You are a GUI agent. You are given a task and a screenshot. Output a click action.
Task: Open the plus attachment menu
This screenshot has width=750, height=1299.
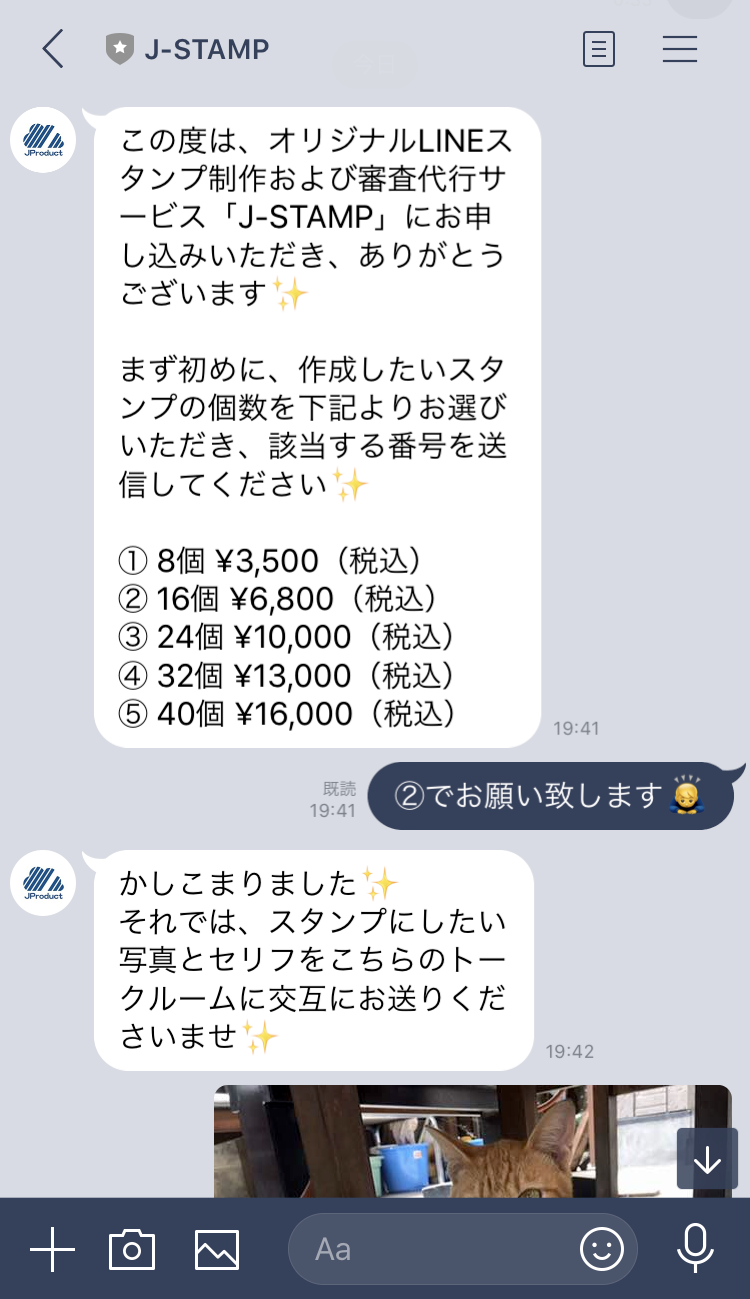pyautogui.click(x=52, y=1249)
